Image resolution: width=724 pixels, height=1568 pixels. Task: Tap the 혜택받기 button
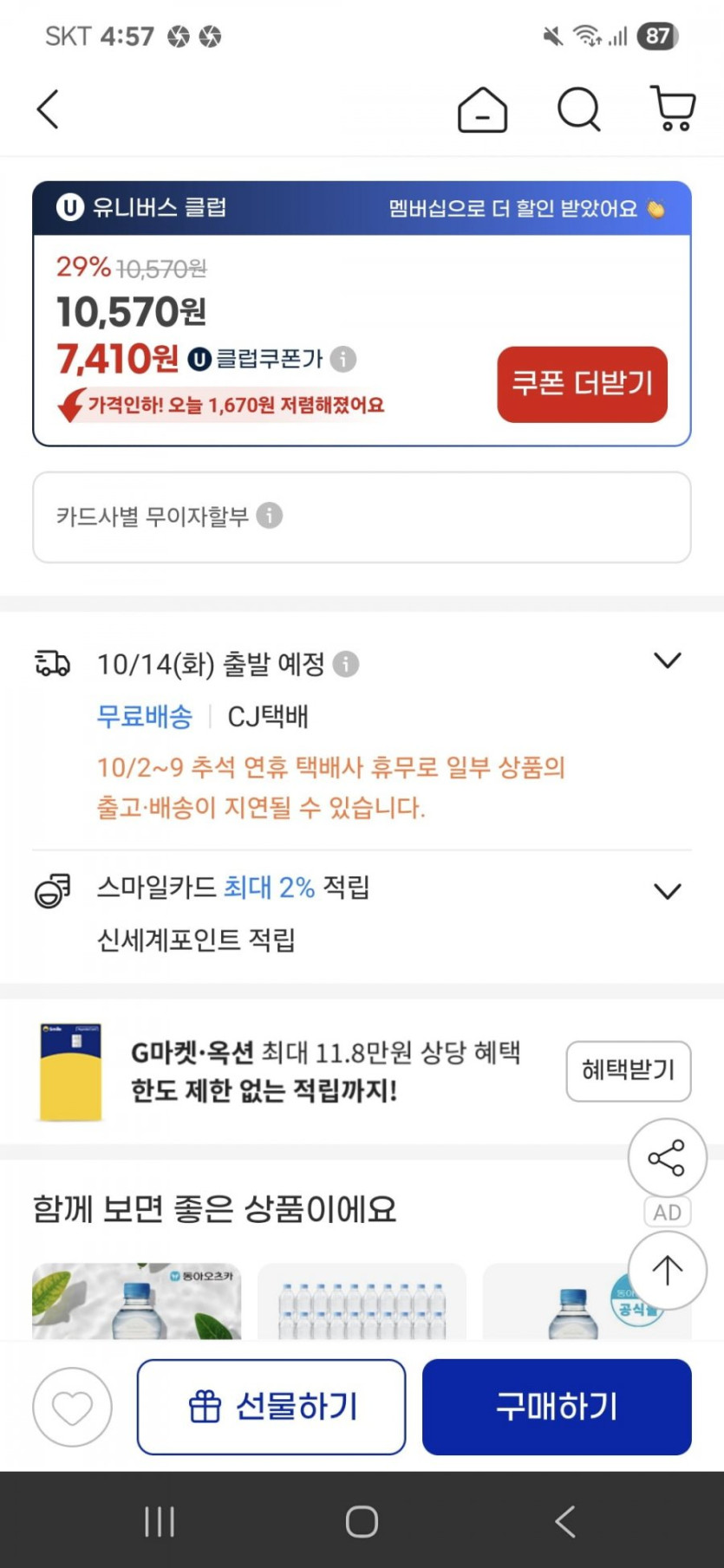tap(628, 1070)
